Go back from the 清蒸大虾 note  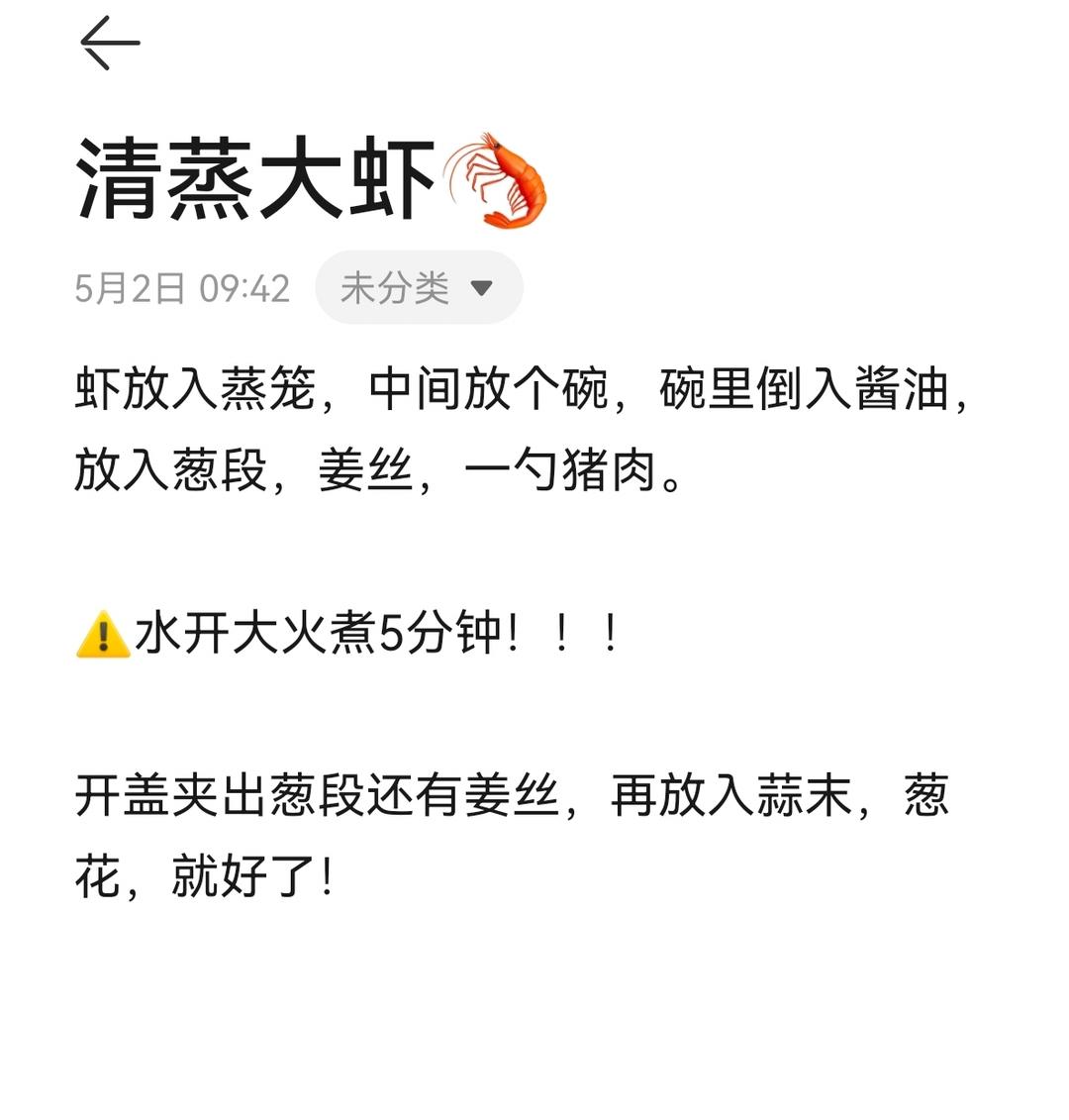[x=109, y=45]
